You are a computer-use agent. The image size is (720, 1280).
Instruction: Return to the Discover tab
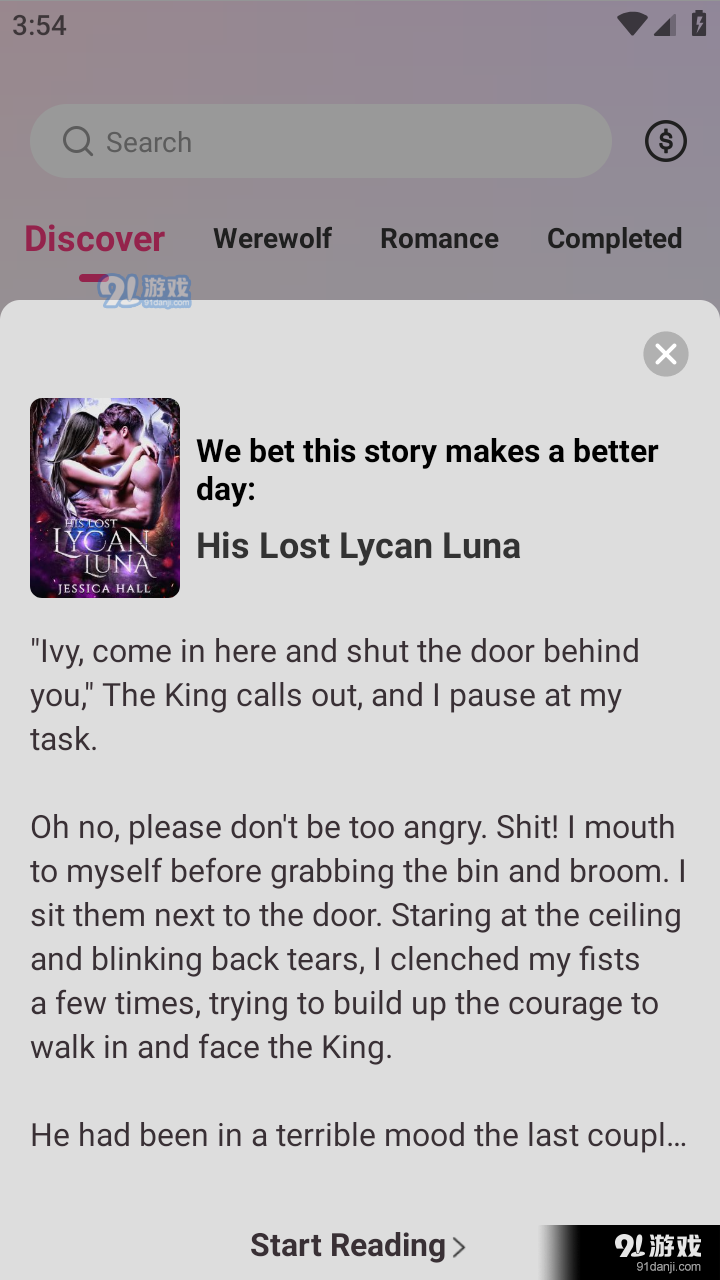point(94,238)
